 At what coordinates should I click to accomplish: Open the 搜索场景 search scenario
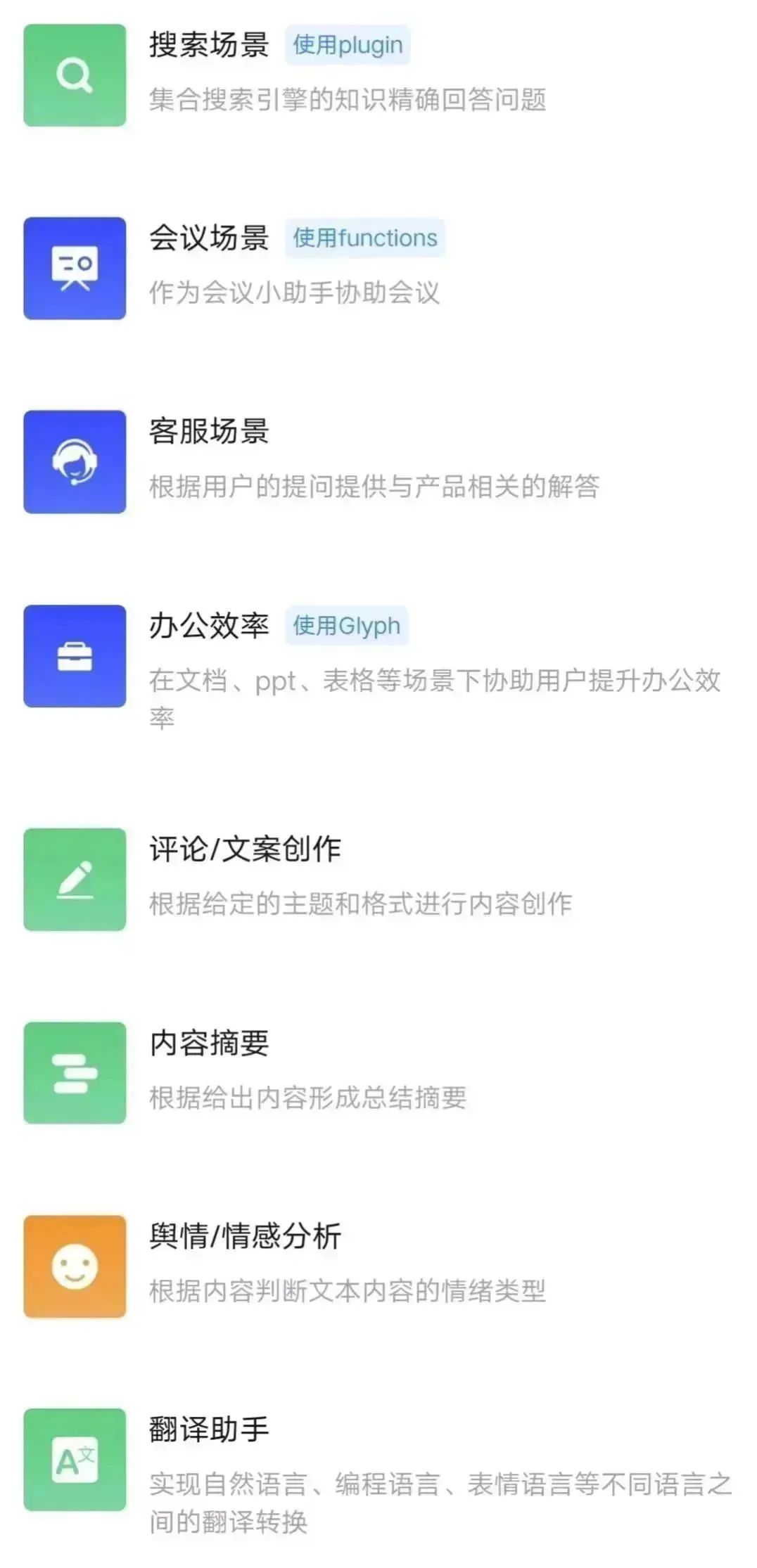[x=208, y=46]
